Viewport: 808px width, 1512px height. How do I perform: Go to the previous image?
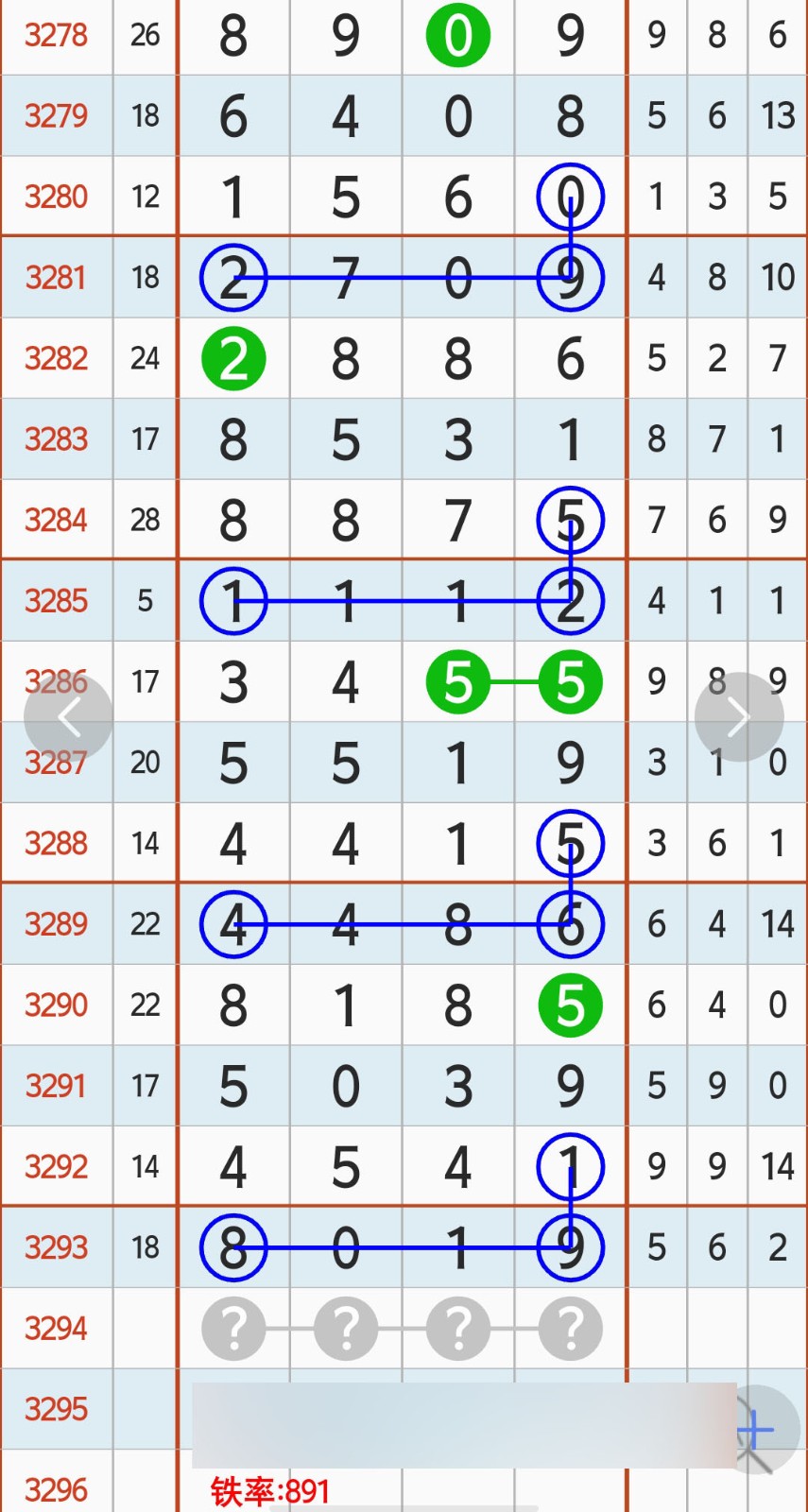point(68,717)
